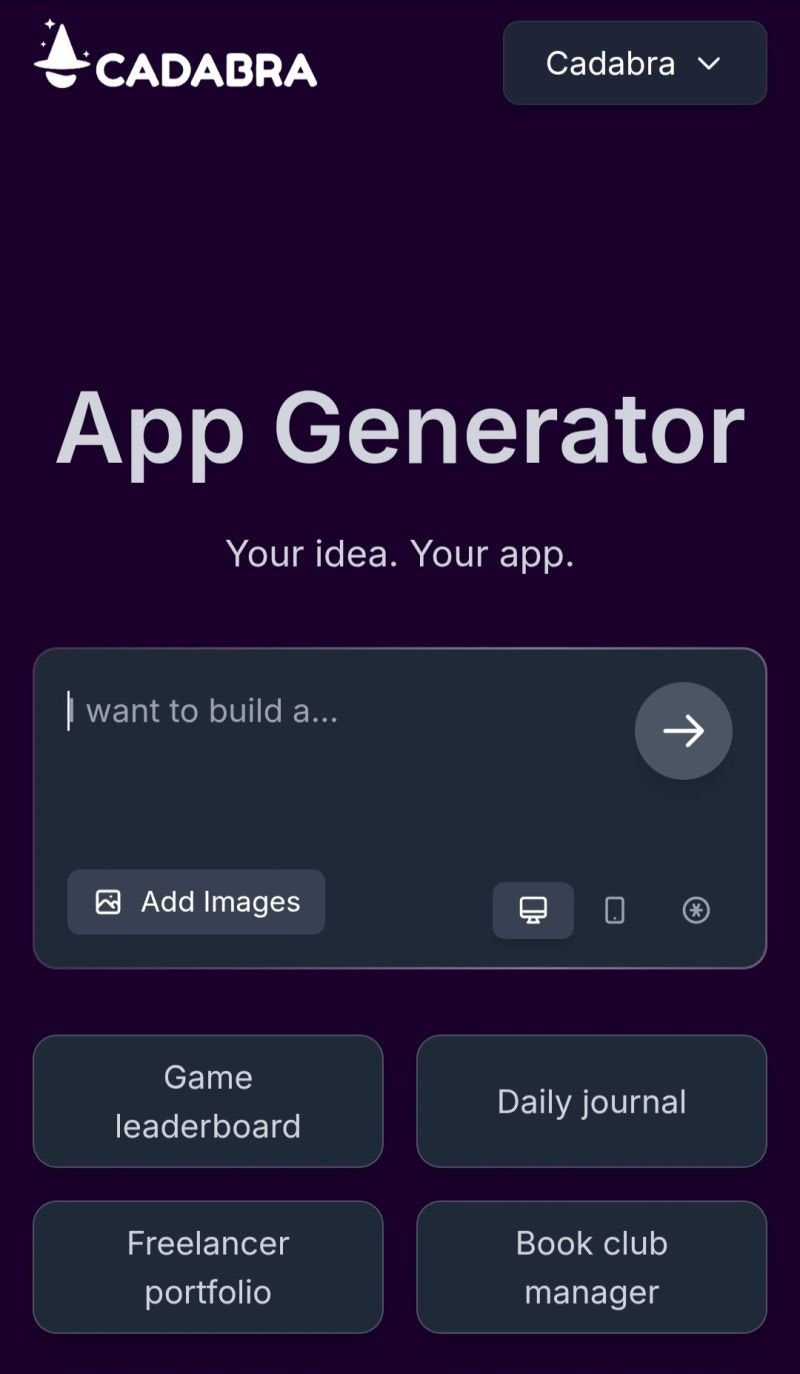Screen dimensions: 800x1374
Task: Tap Add Images to attach pictures
Action: (x=196, y=902)
